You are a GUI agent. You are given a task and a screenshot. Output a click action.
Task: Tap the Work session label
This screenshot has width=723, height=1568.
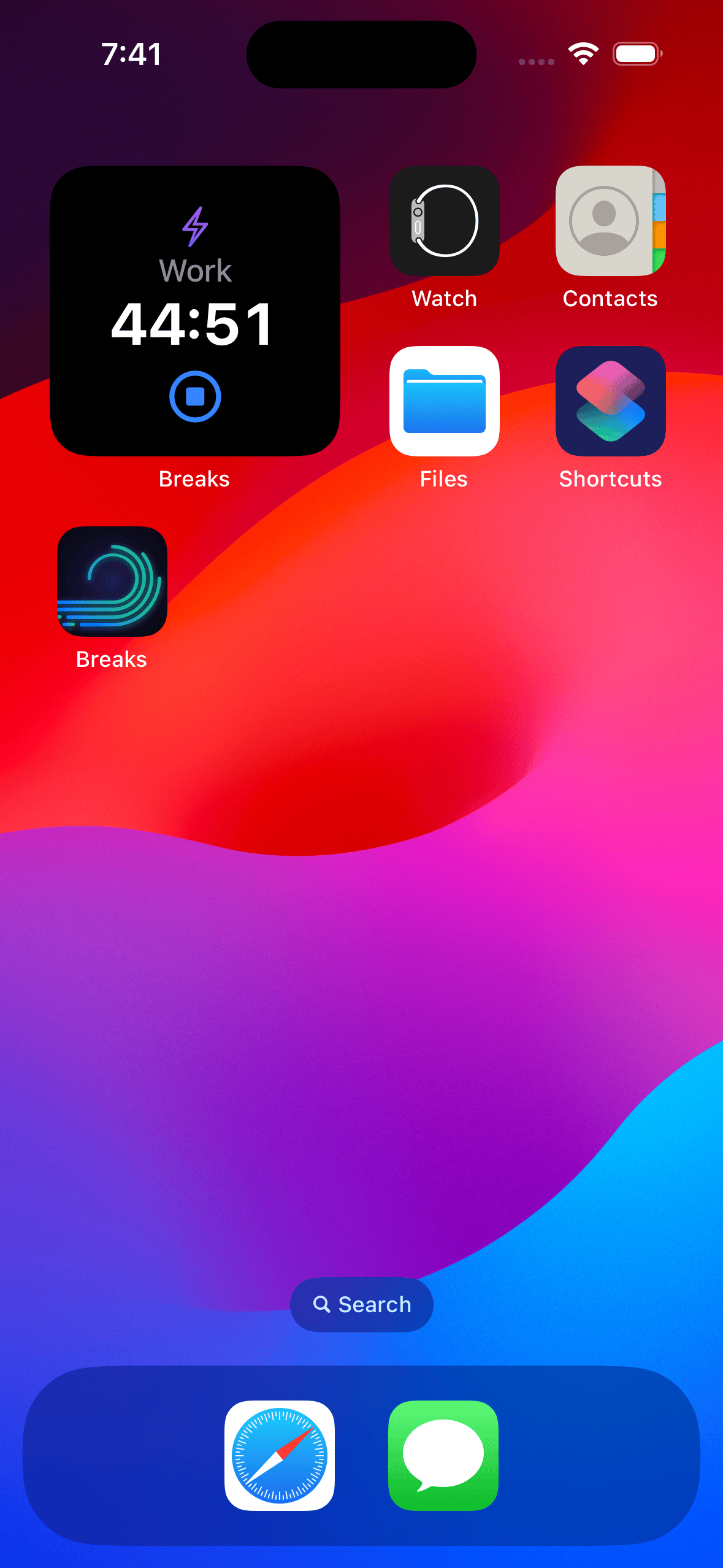(x=194, y=270)
